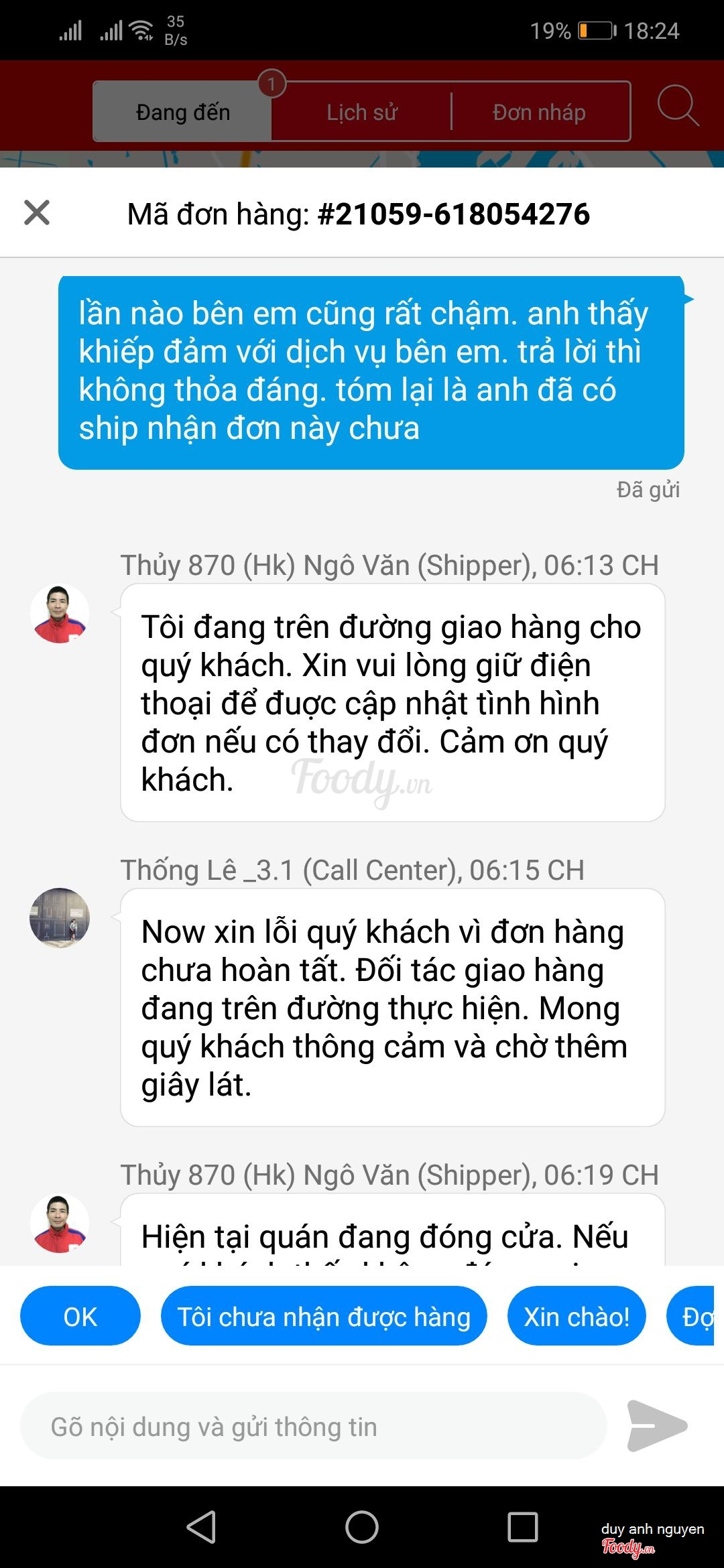Focus the message input field
The image size is (724, 1568).
click(314, 1427)
